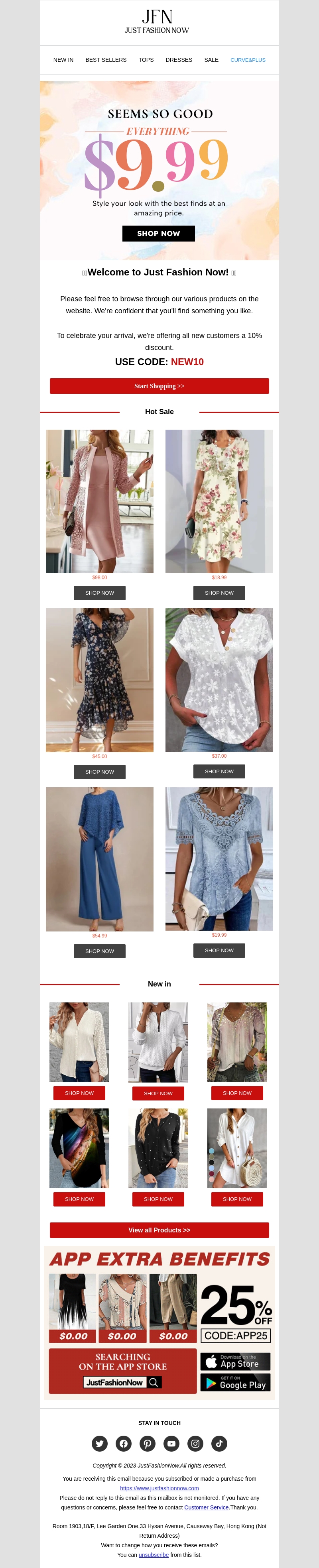
Task: Contact Customer Service via link
Action: point(206,1507)
